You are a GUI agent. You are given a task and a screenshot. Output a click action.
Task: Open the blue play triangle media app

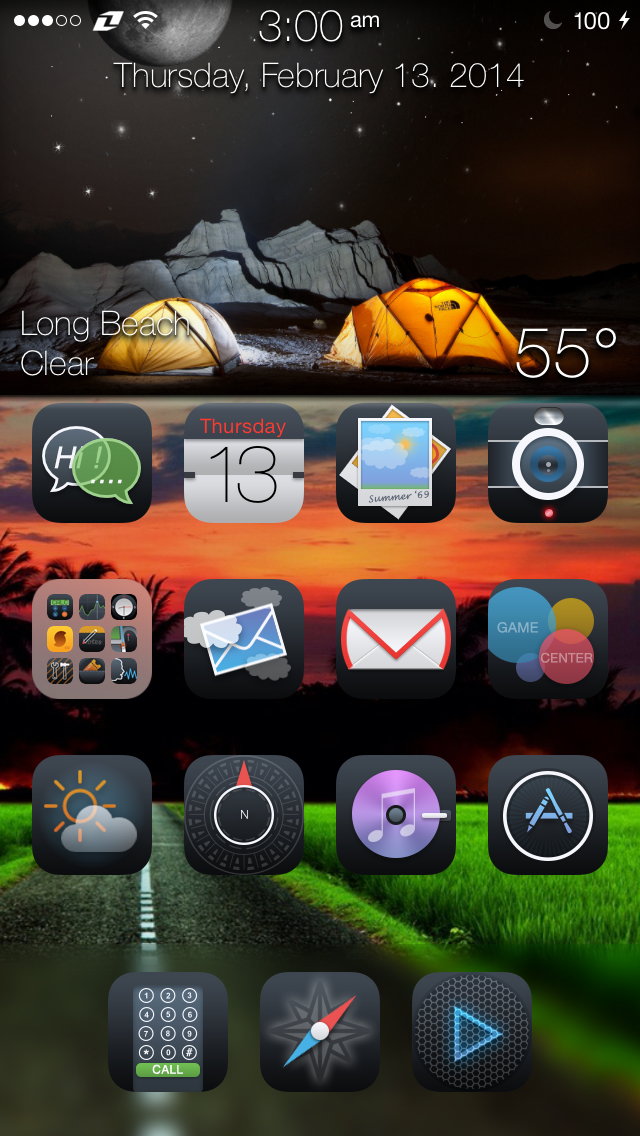[472, 1032]
